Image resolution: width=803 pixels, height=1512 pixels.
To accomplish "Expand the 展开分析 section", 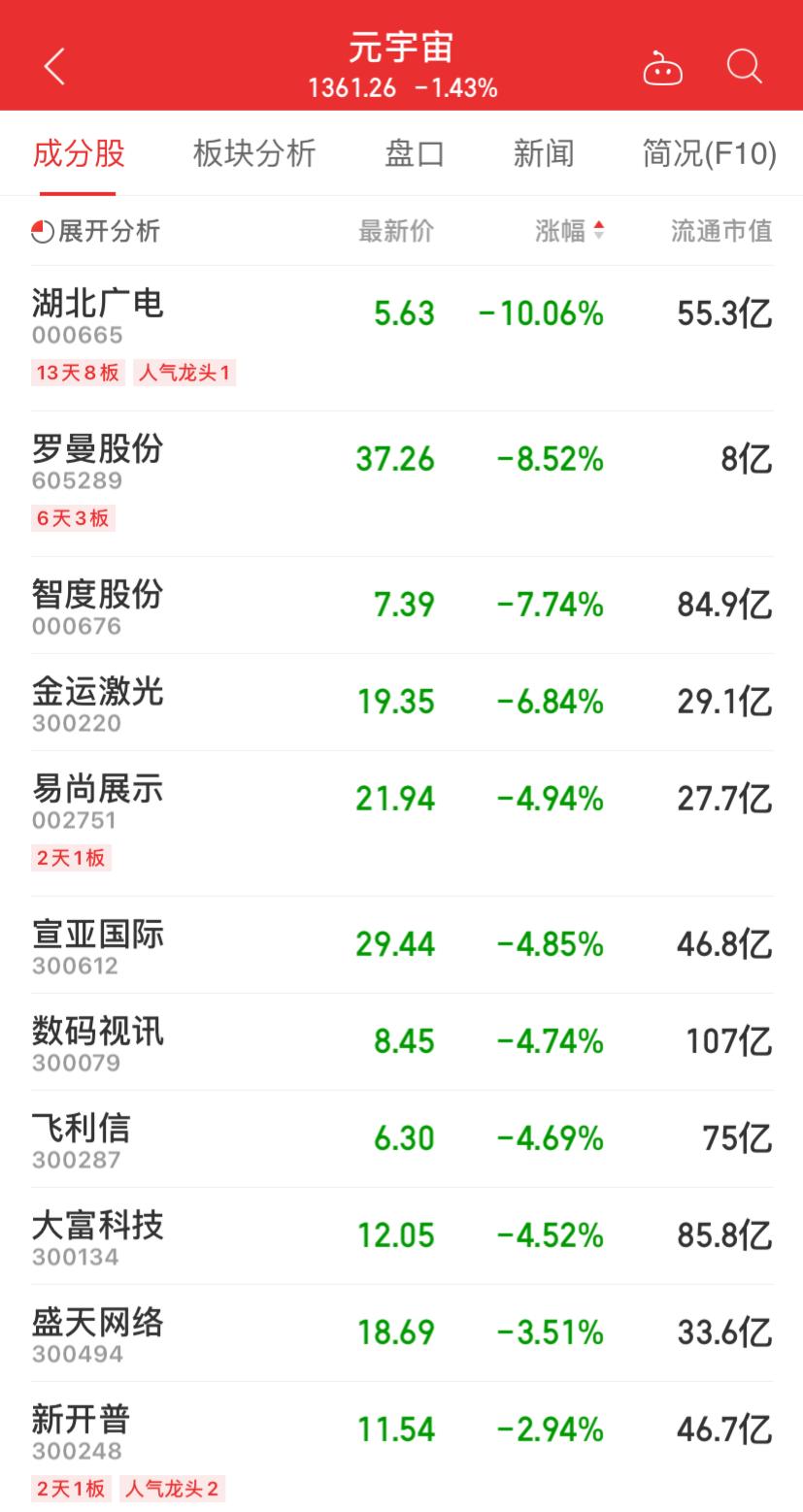I will (x=96, y=231).
